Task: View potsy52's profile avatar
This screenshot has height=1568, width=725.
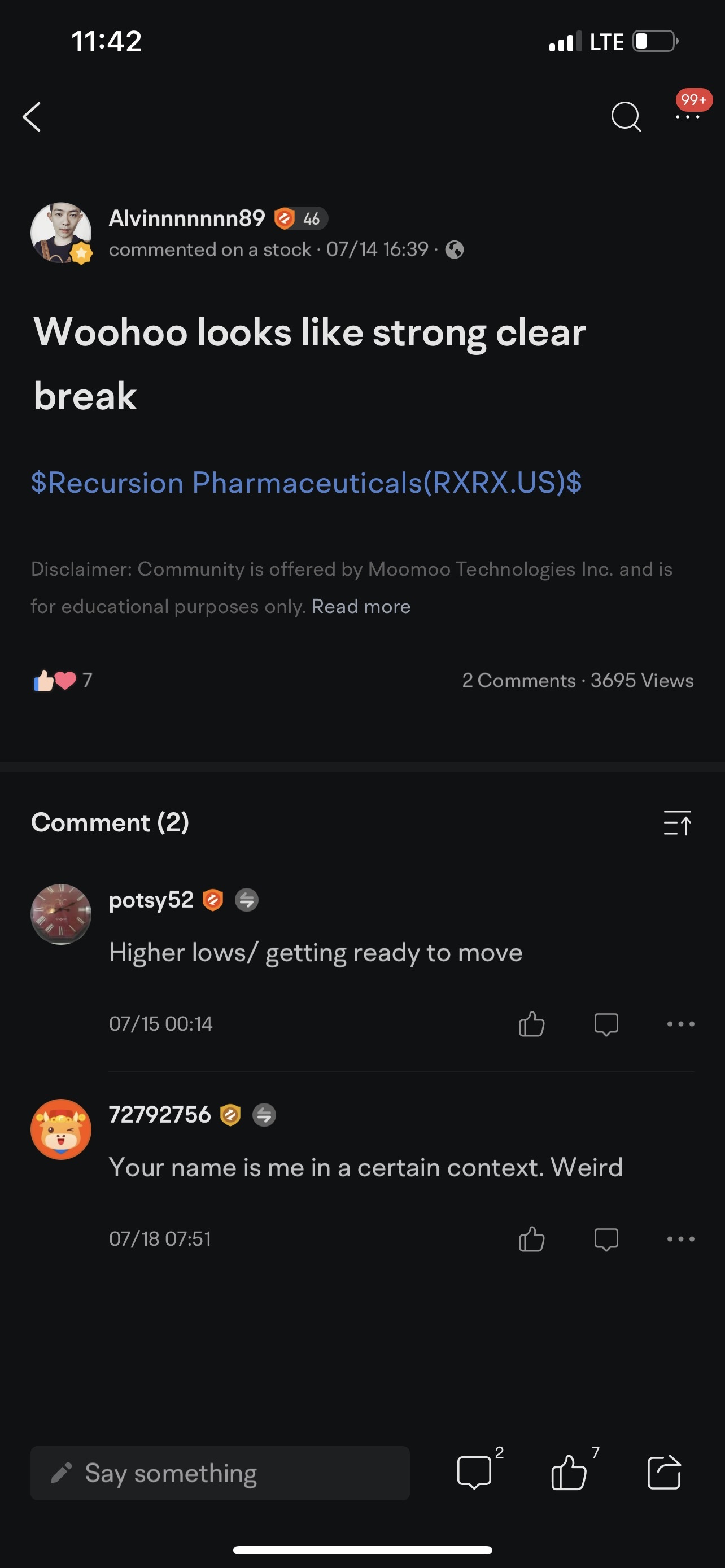Action: pyautogui.click(x=61, y=914)
